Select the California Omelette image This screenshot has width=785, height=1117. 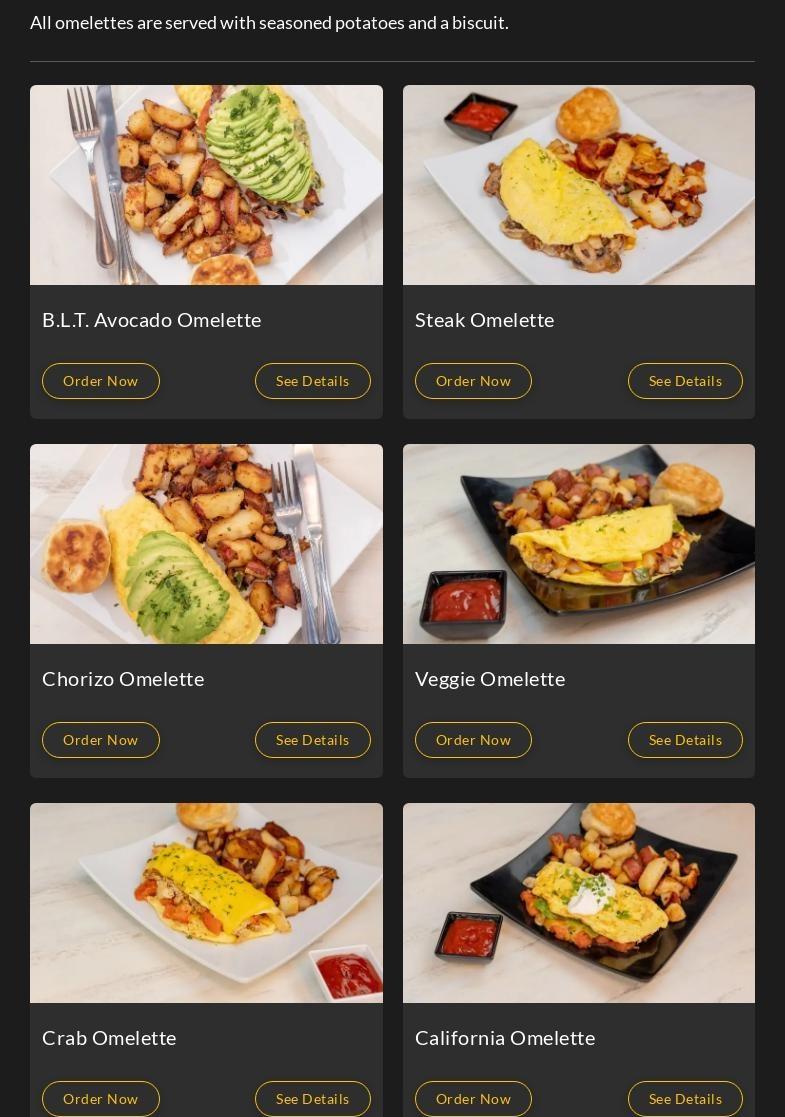pos(579,903)
